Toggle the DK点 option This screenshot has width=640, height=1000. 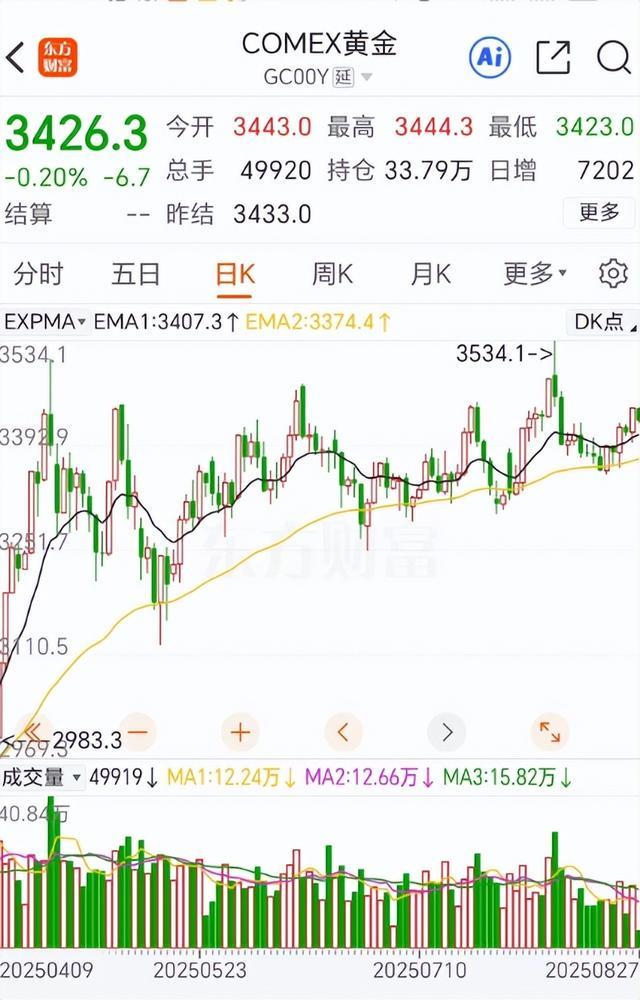tap(600, 322)
